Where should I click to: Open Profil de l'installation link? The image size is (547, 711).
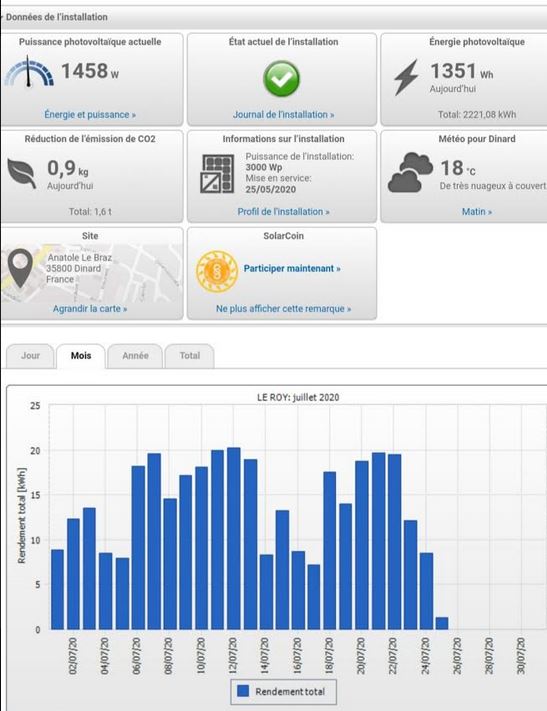click(x=283, y=212)
